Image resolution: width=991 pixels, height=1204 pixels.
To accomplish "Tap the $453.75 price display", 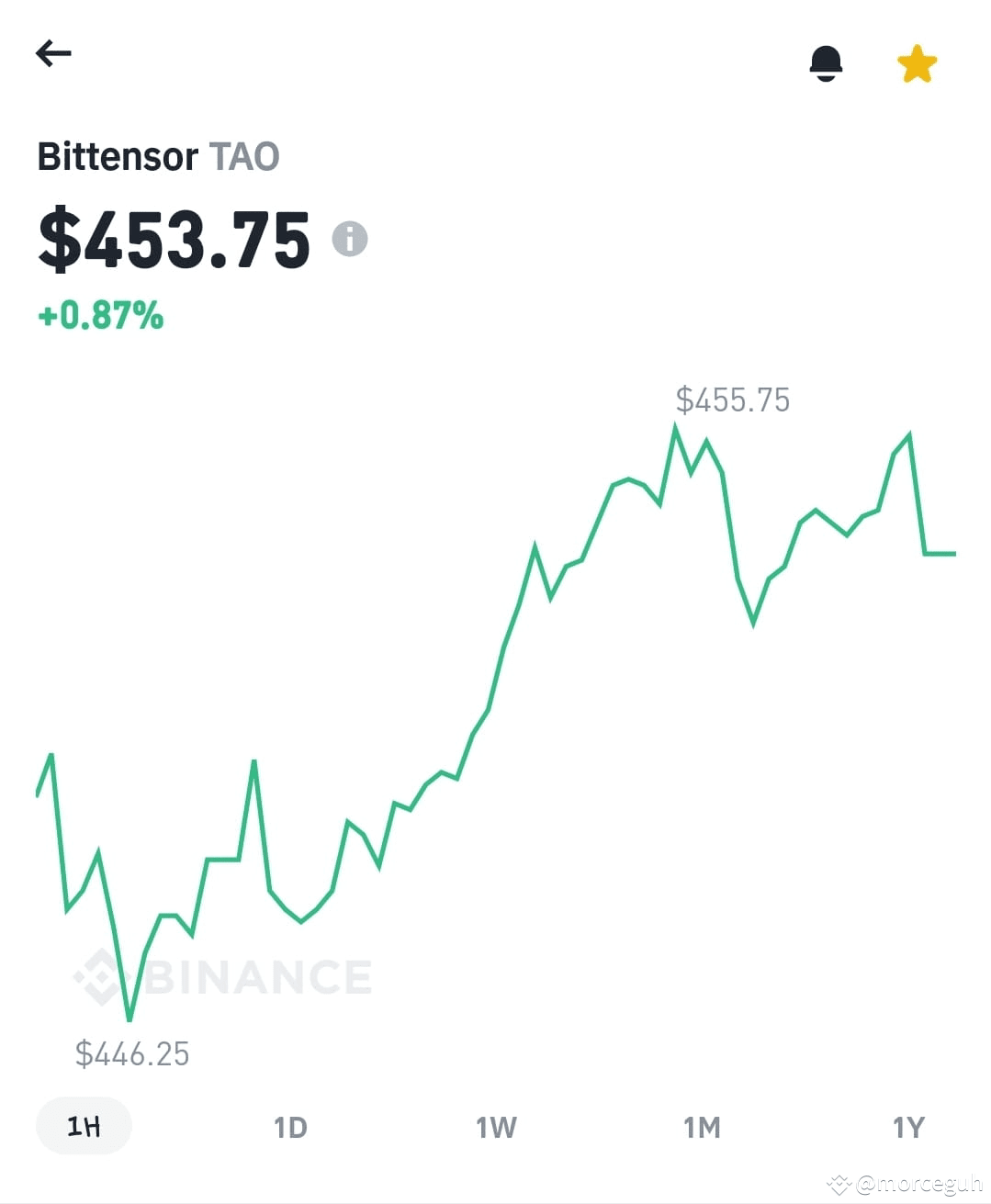I will [175, 238].
